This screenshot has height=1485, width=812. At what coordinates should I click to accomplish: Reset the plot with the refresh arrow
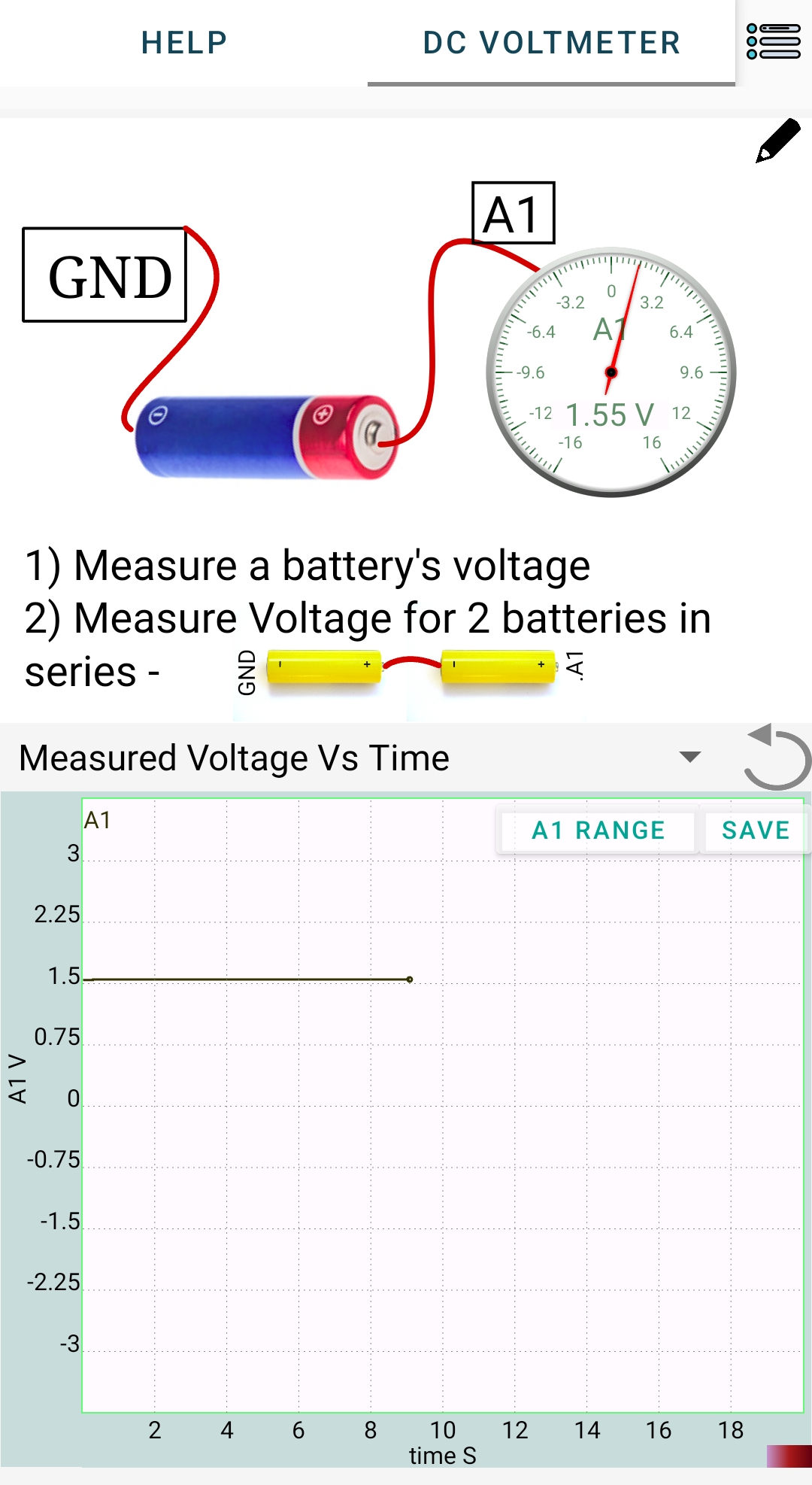pyautogui.click(x=776, y=758)
